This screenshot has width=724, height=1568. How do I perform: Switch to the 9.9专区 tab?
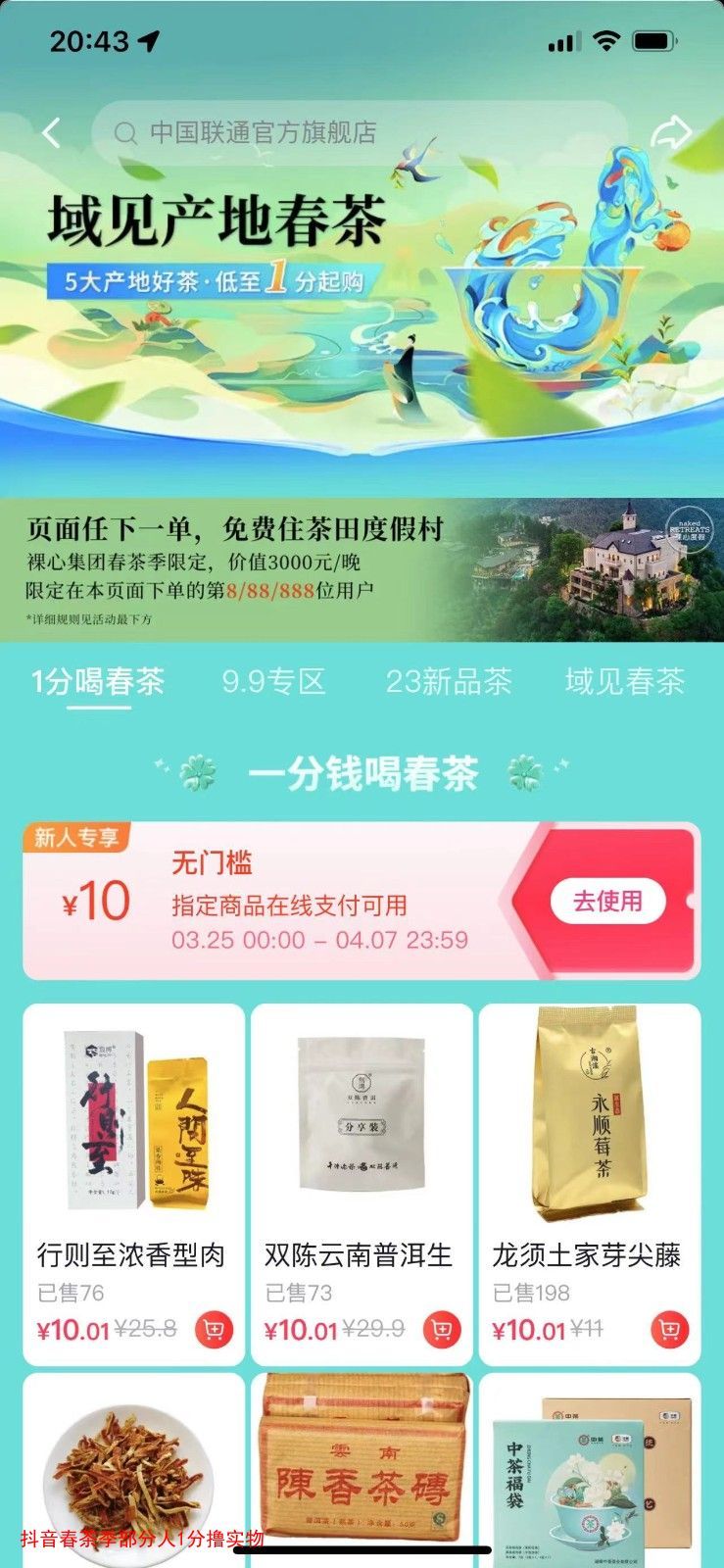(x=273, y=682)
